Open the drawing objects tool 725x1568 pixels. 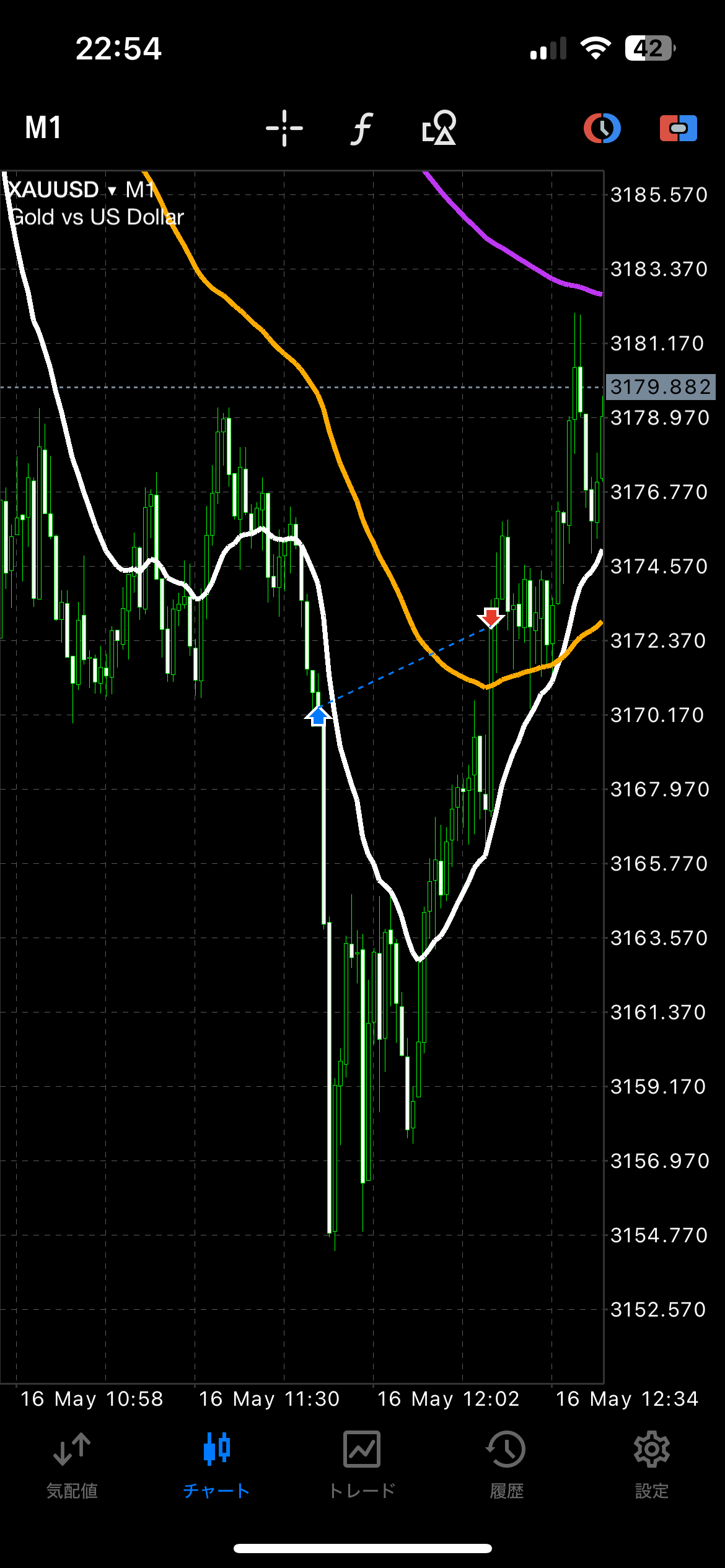click(439, 128)
